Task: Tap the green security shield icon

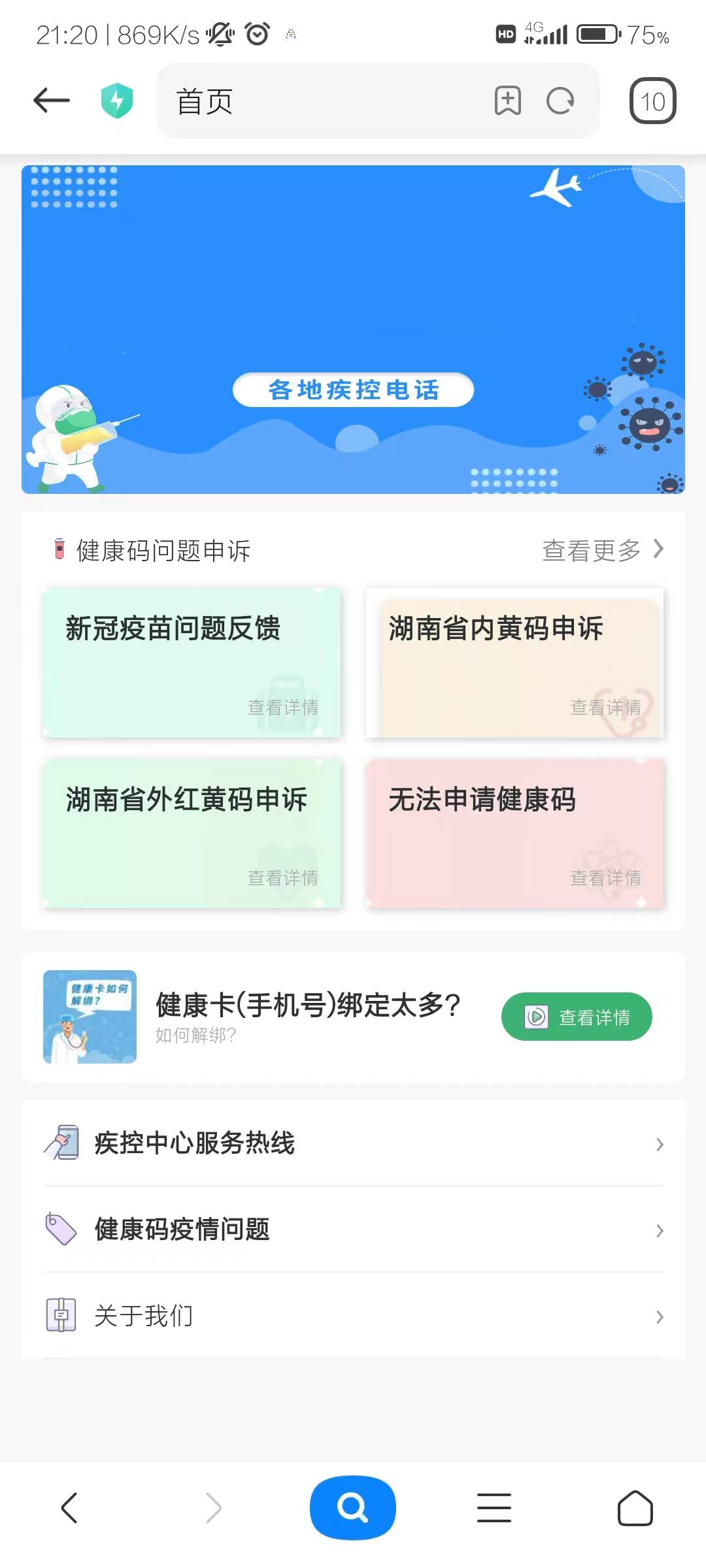Action: (117, 101)
